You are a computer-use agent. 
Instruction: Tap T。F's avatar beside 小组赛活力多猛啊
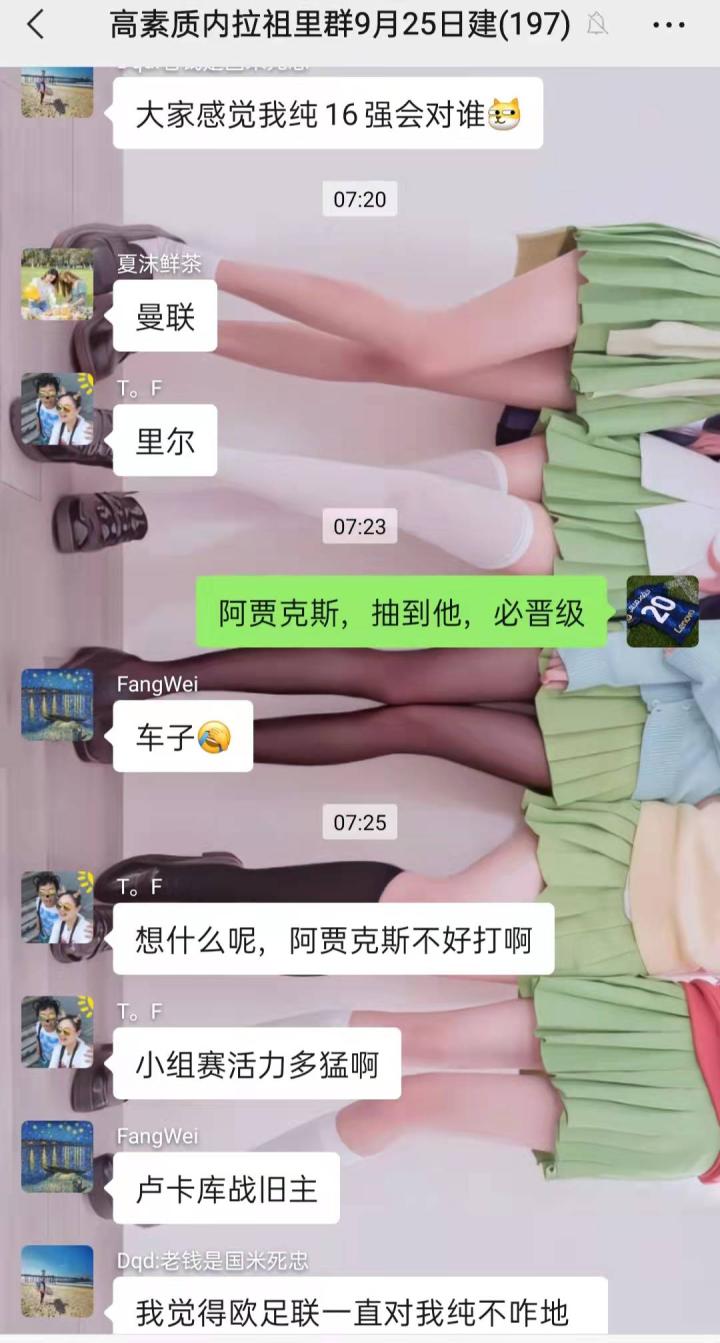(x=57, y=1032)
